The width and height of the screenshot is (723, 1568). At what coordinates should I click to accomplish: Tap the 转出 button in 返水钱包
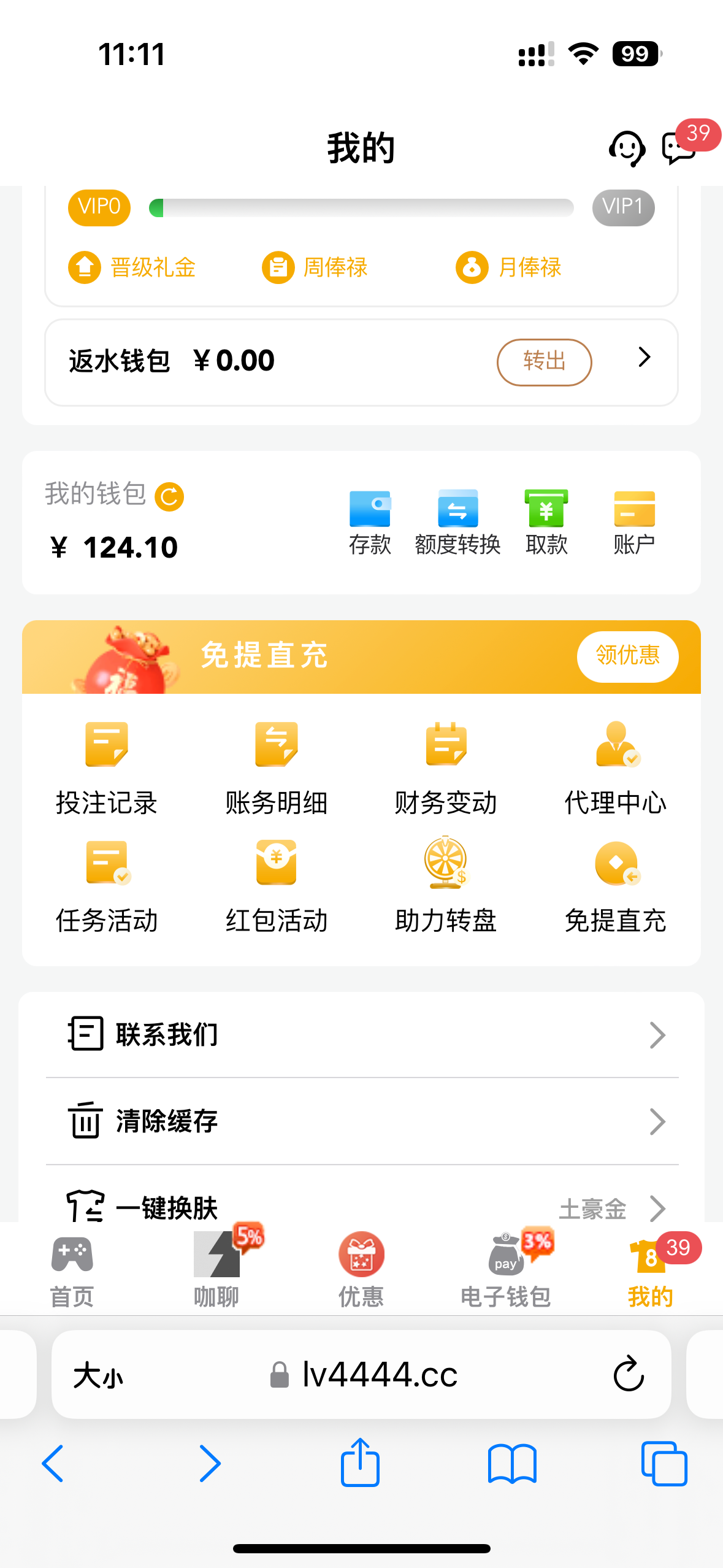[544, 362]
